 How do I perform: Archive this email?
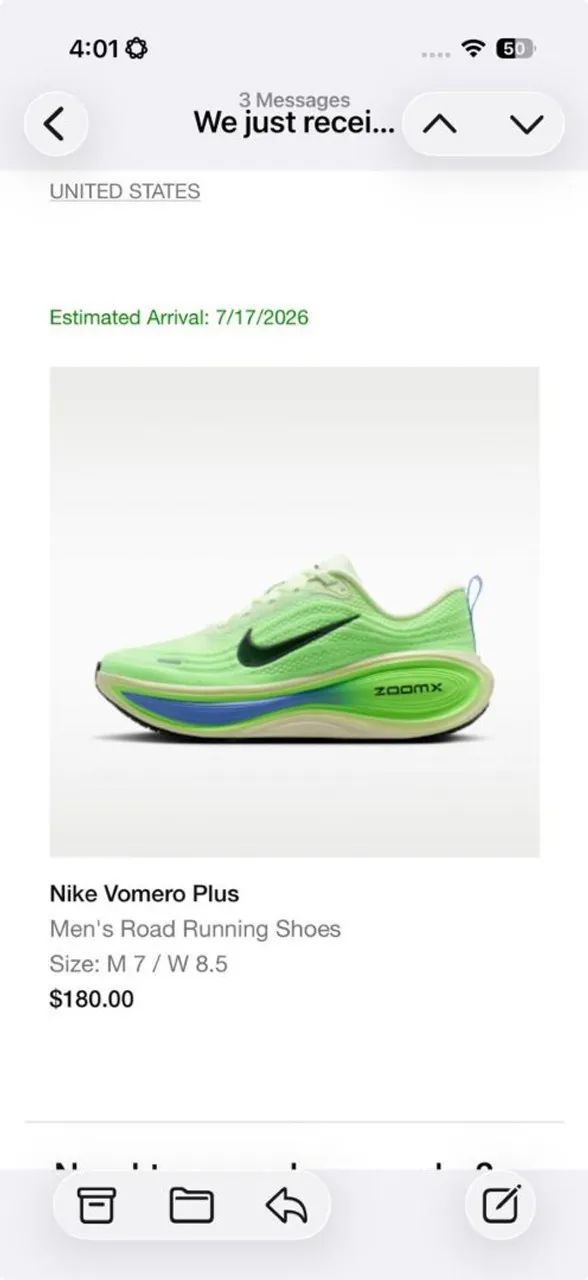click(96, 1206)
